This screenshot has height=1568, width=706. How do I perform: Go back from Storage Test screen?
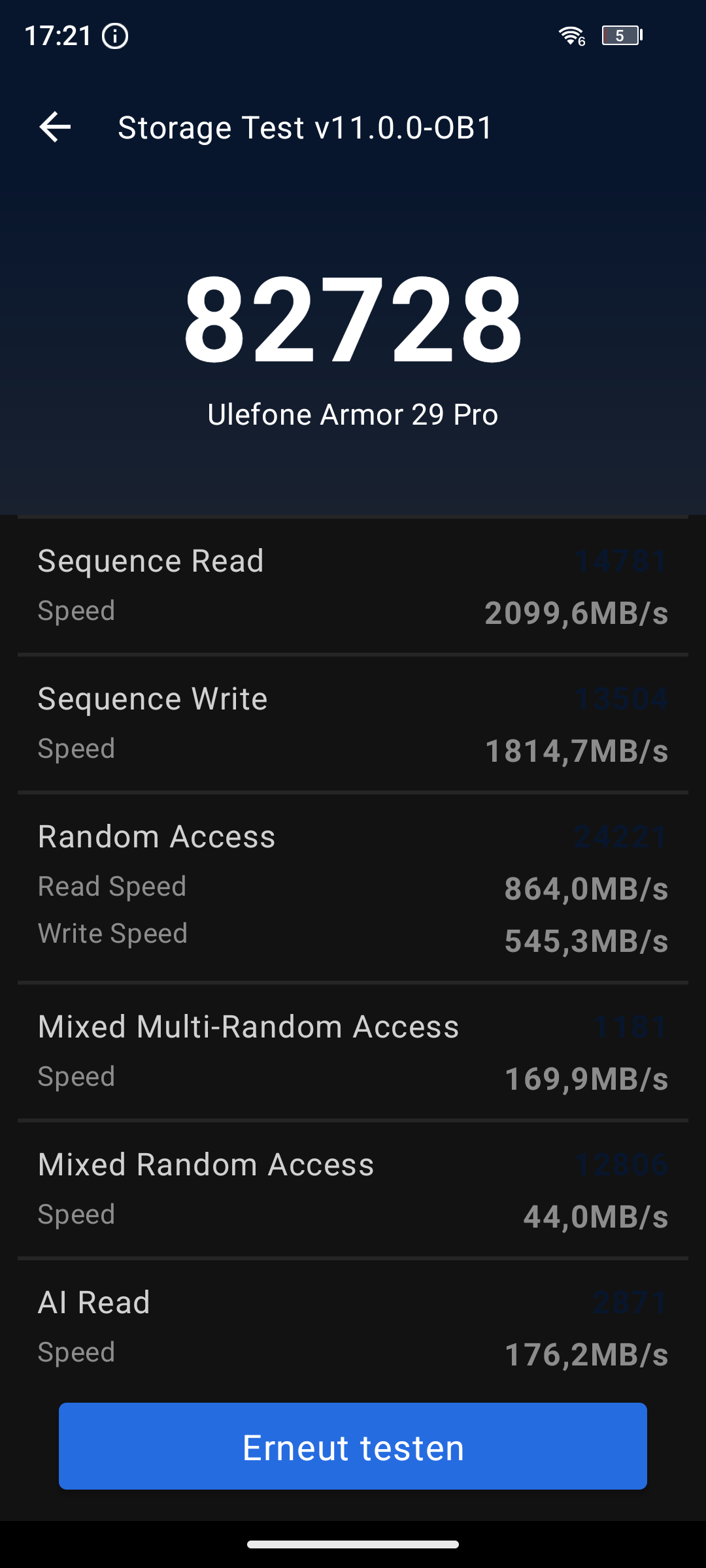[x=56, y=127]
